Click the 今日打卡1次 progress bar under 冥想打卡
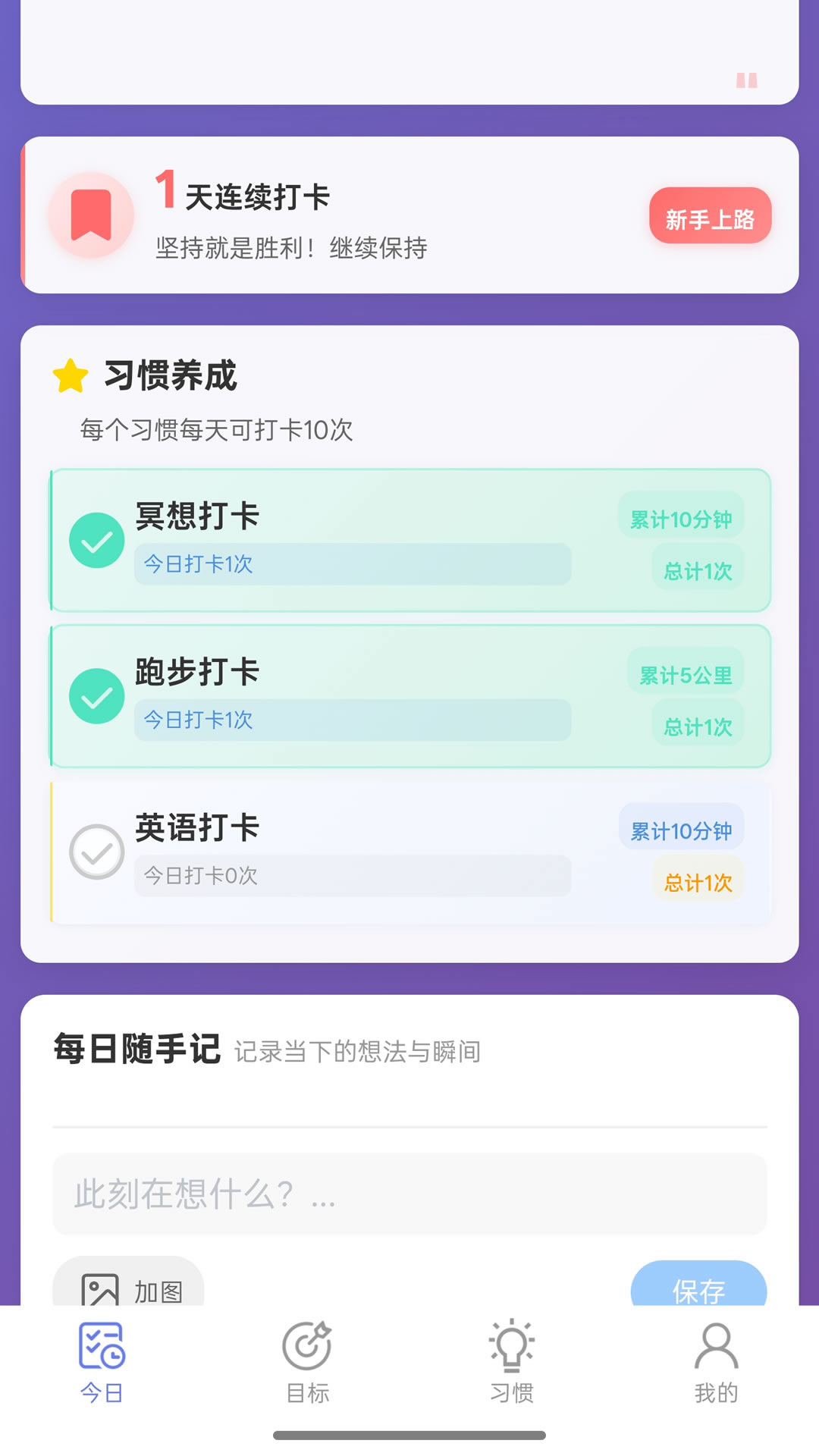This screenshot has height=1456, width=819. click(353, 563)
